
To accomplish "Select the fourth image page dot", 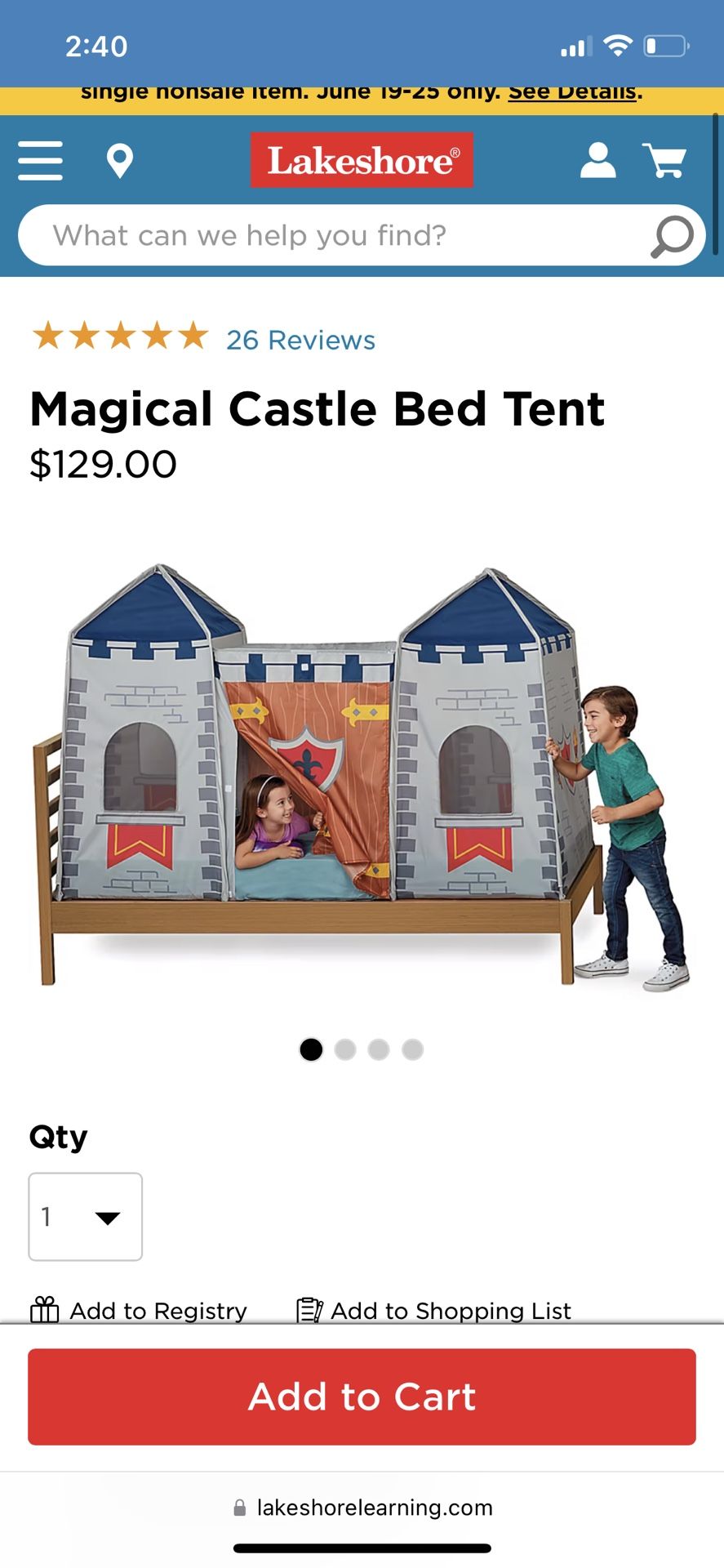I will [413, 1049].
